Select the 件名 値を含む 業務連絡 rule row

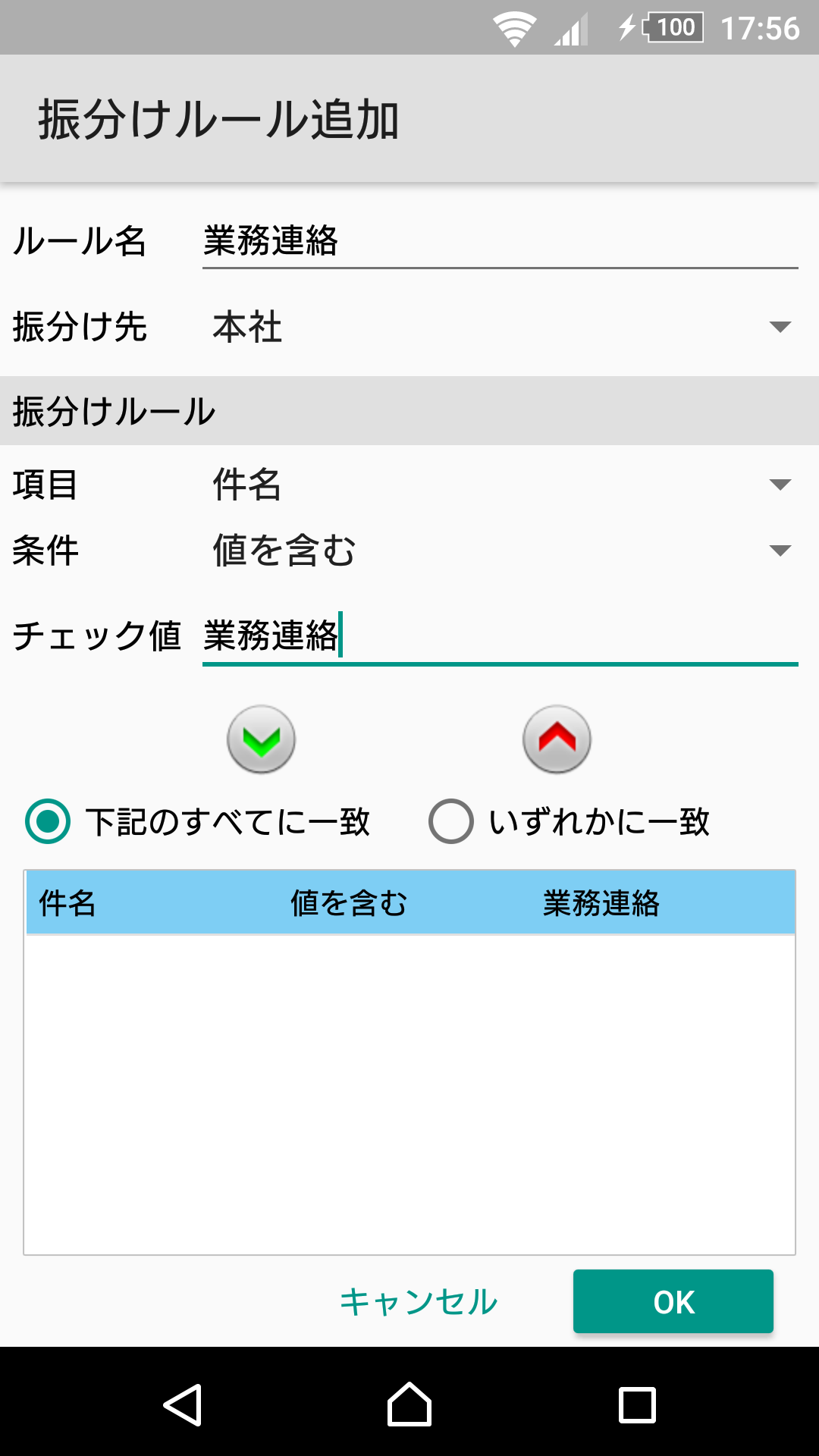(409, 902)
